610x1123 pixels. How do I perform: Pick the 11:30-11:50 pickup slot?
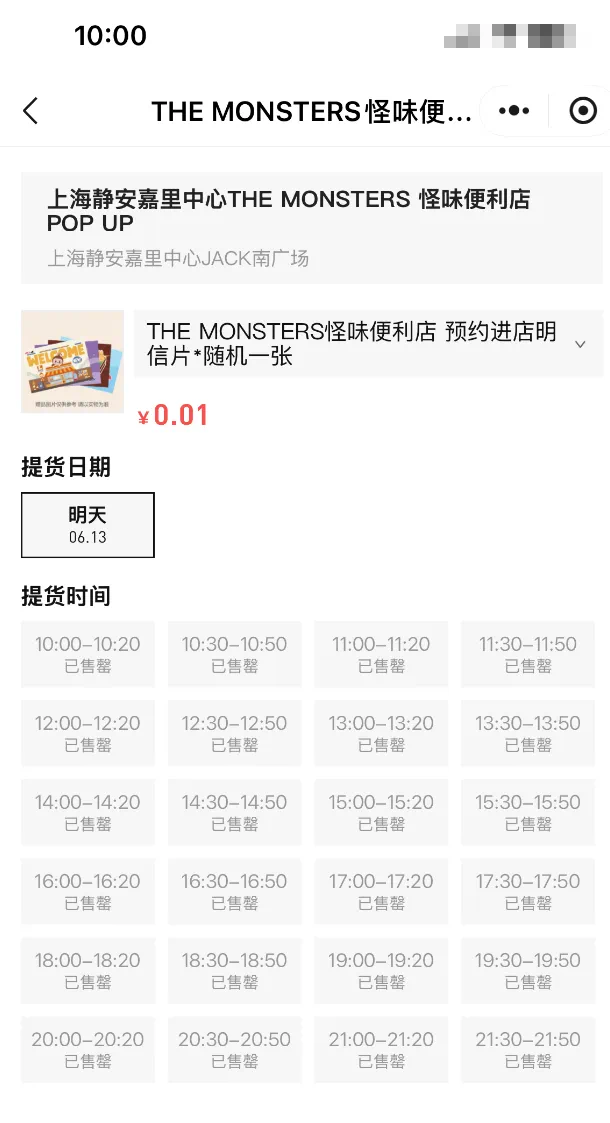click(527, 654)
